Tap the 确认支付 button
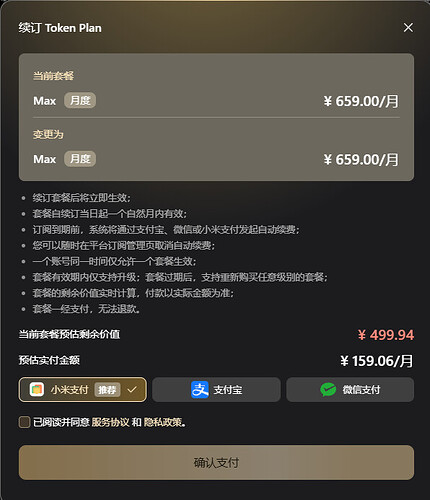This screenshot has height=500, width=430. (x=216, y=462)
